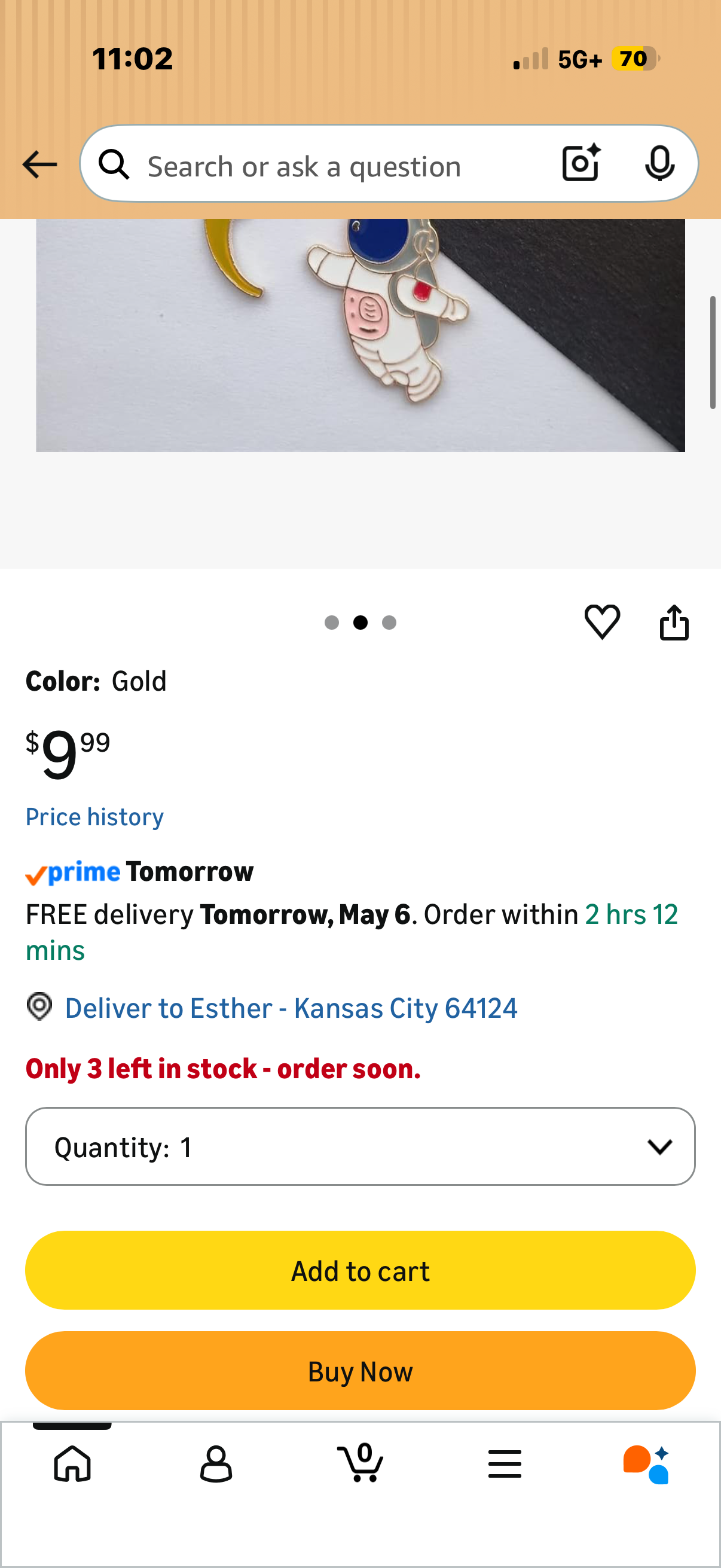721x1568 pixels.
Task: Add to cart
Action: click(360, 1271)
